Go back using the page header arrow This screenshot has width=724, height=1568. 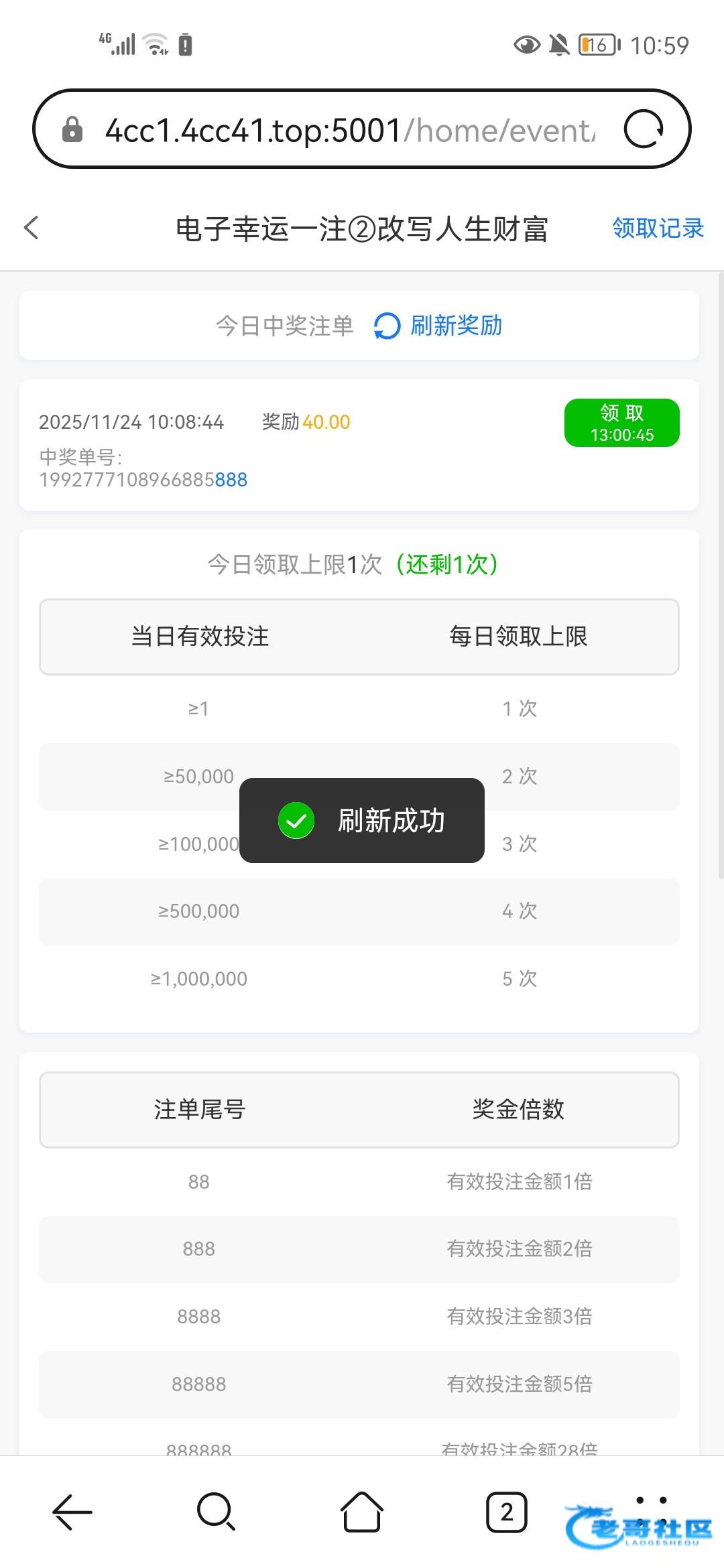(32, 228)
